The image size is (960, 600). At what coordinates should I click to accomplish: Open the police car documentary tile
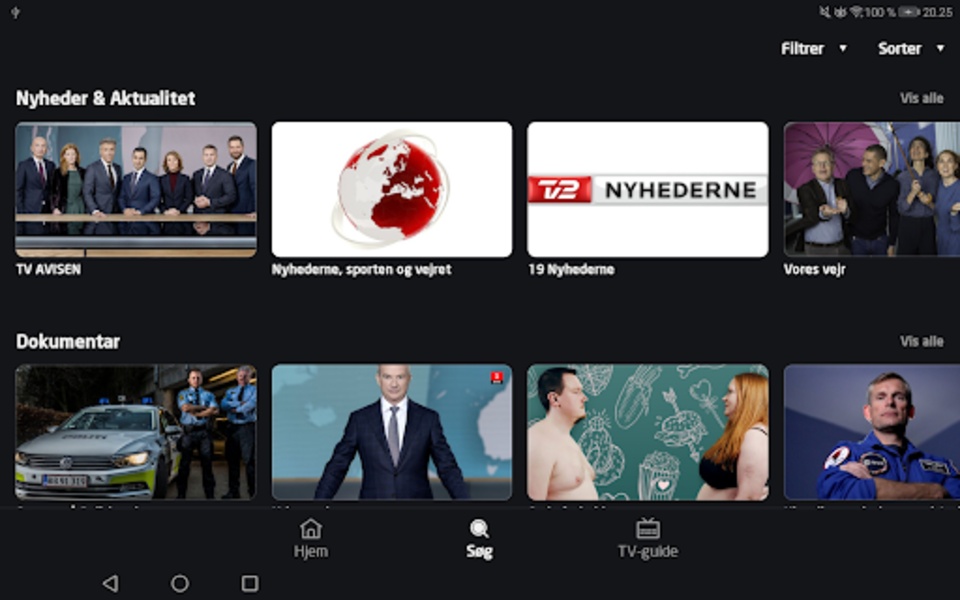136,432
